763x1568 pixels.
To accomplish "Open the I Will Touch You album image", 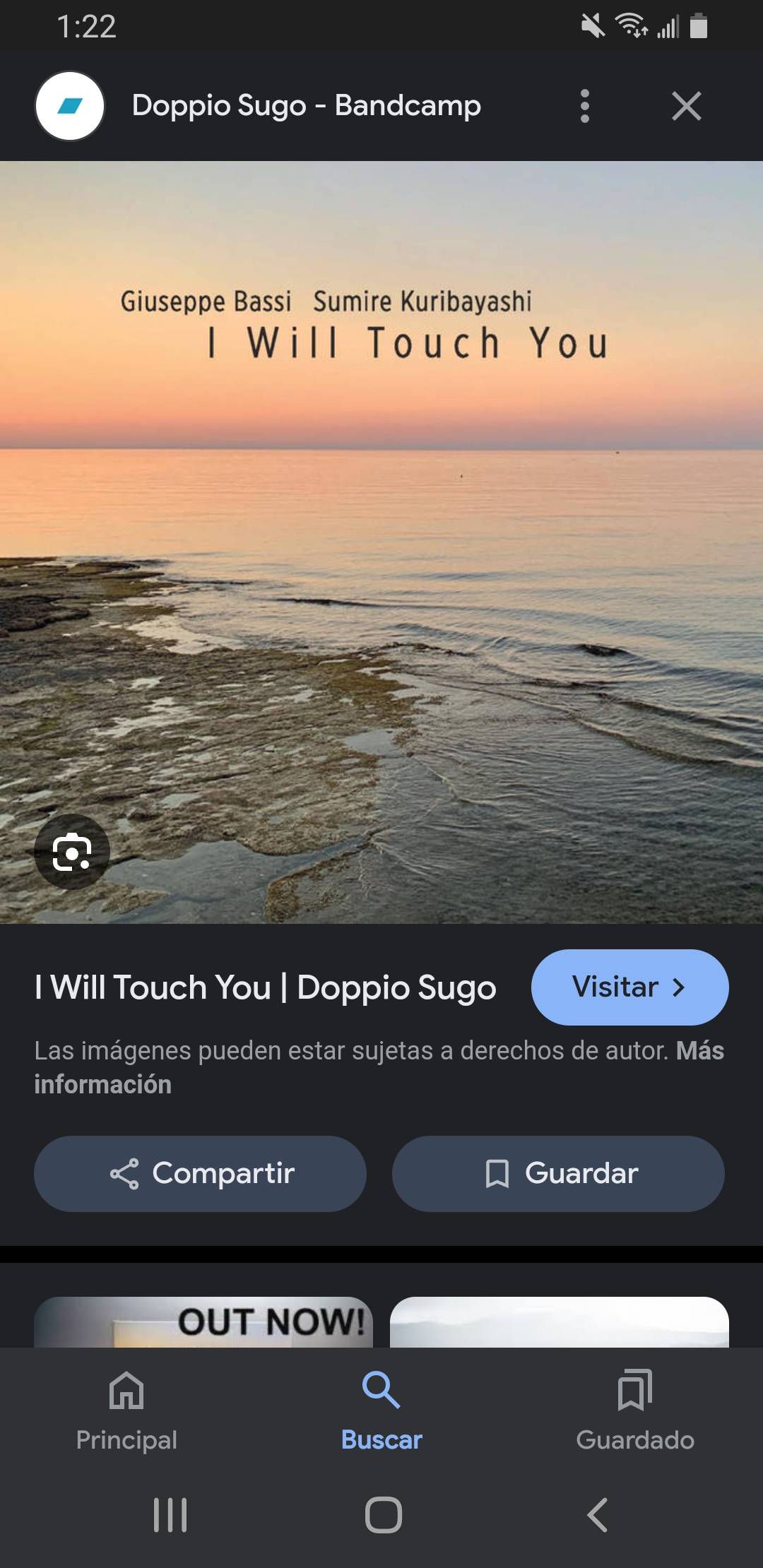I will [x=381, y=542].
